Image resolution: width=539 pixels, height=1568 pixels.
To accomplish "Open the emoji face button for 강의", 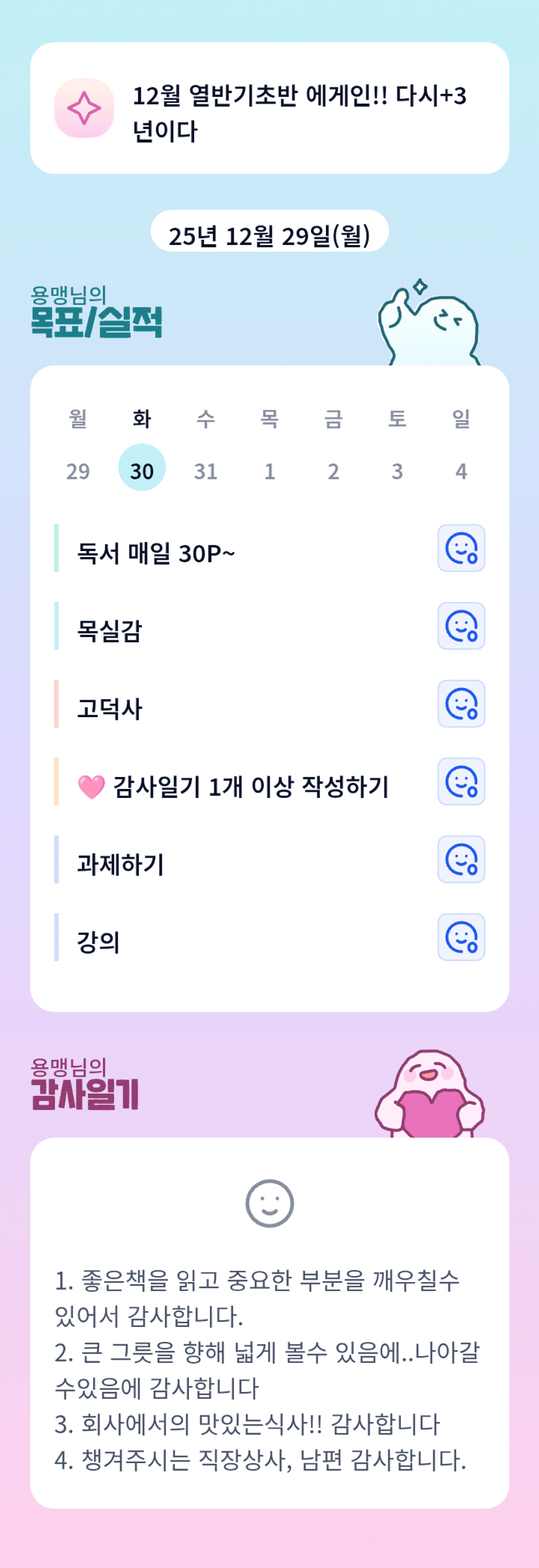I will pos(461,937).
